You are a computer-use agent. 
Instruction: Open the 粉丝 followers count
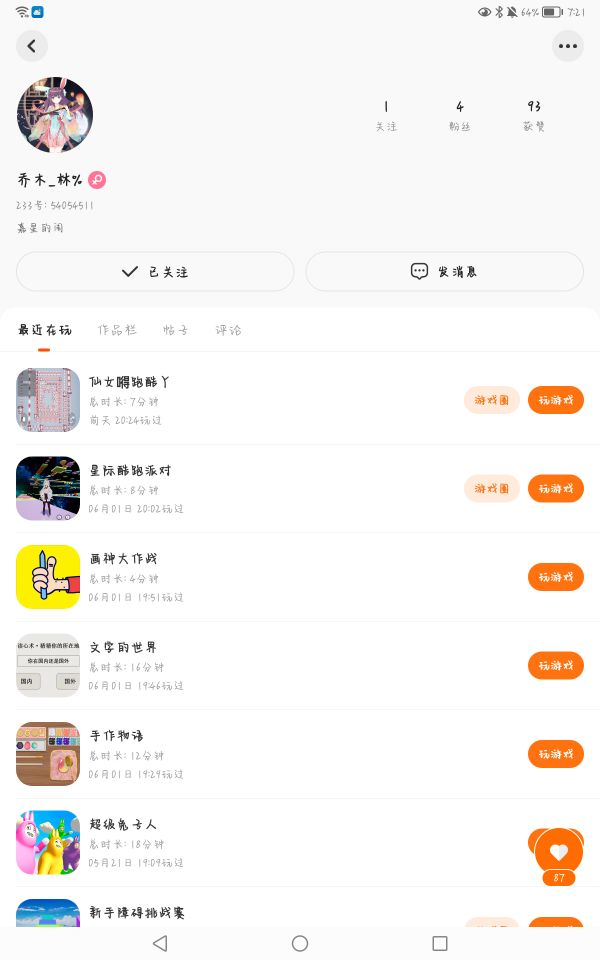[x=460, y=116]
